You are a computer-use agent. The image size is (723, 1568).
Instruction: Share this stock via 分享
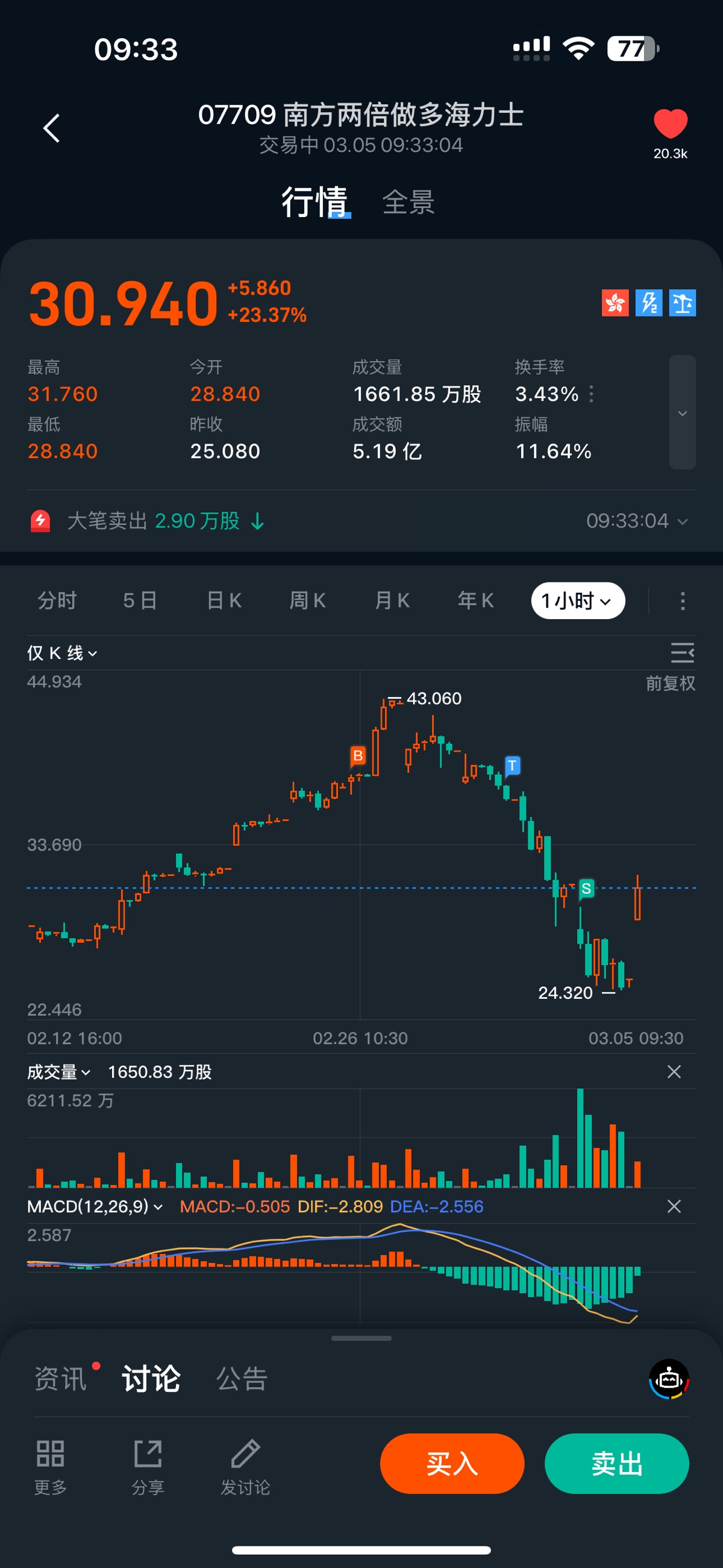click(x=148, y=1467)
